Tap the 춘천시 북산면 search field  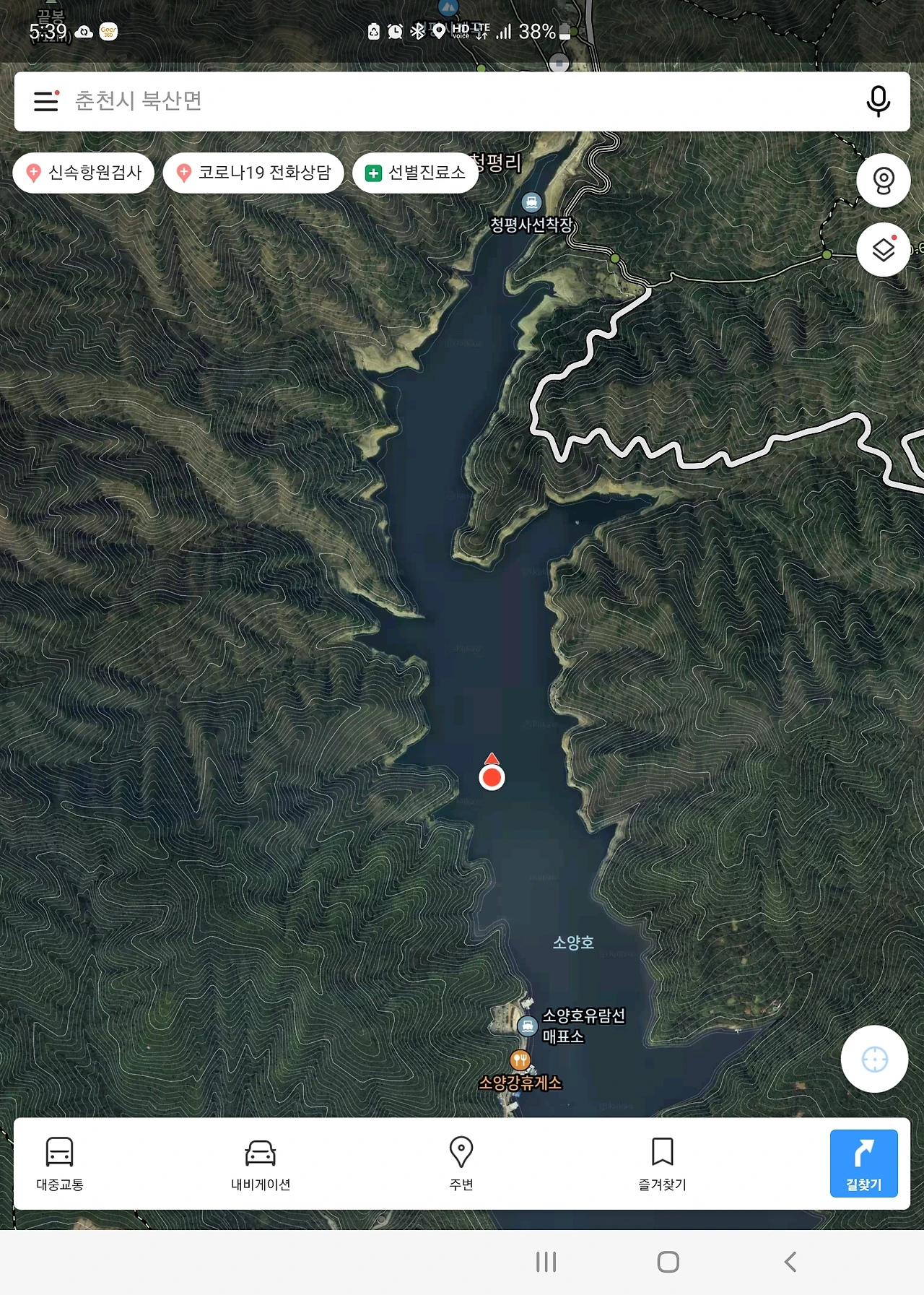click(x=462, y=101)
